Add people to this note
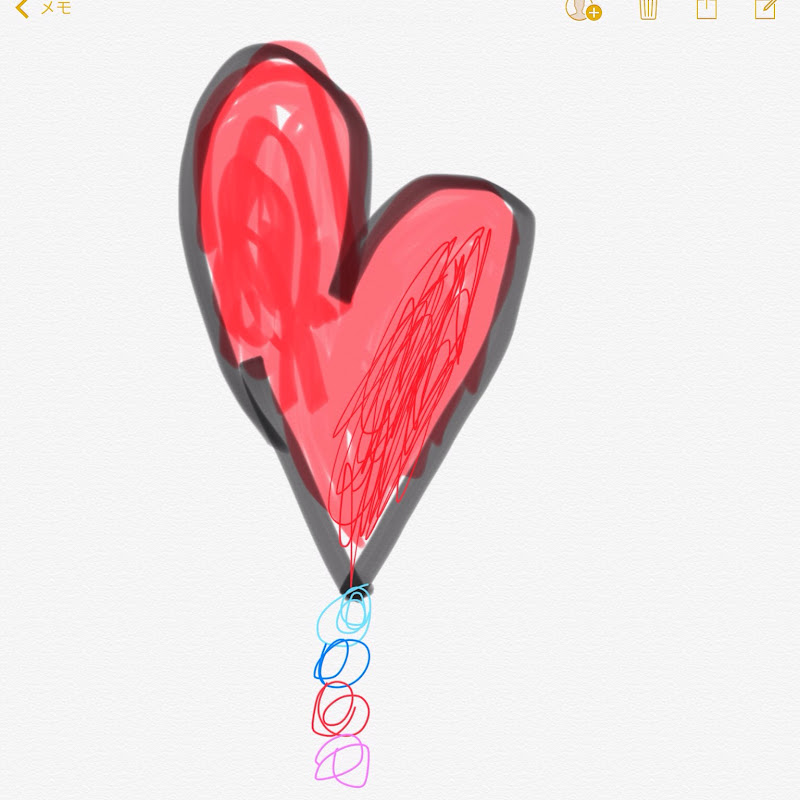Image resolution: width=800 pixels, height=800 pixels. click(582, 9)
